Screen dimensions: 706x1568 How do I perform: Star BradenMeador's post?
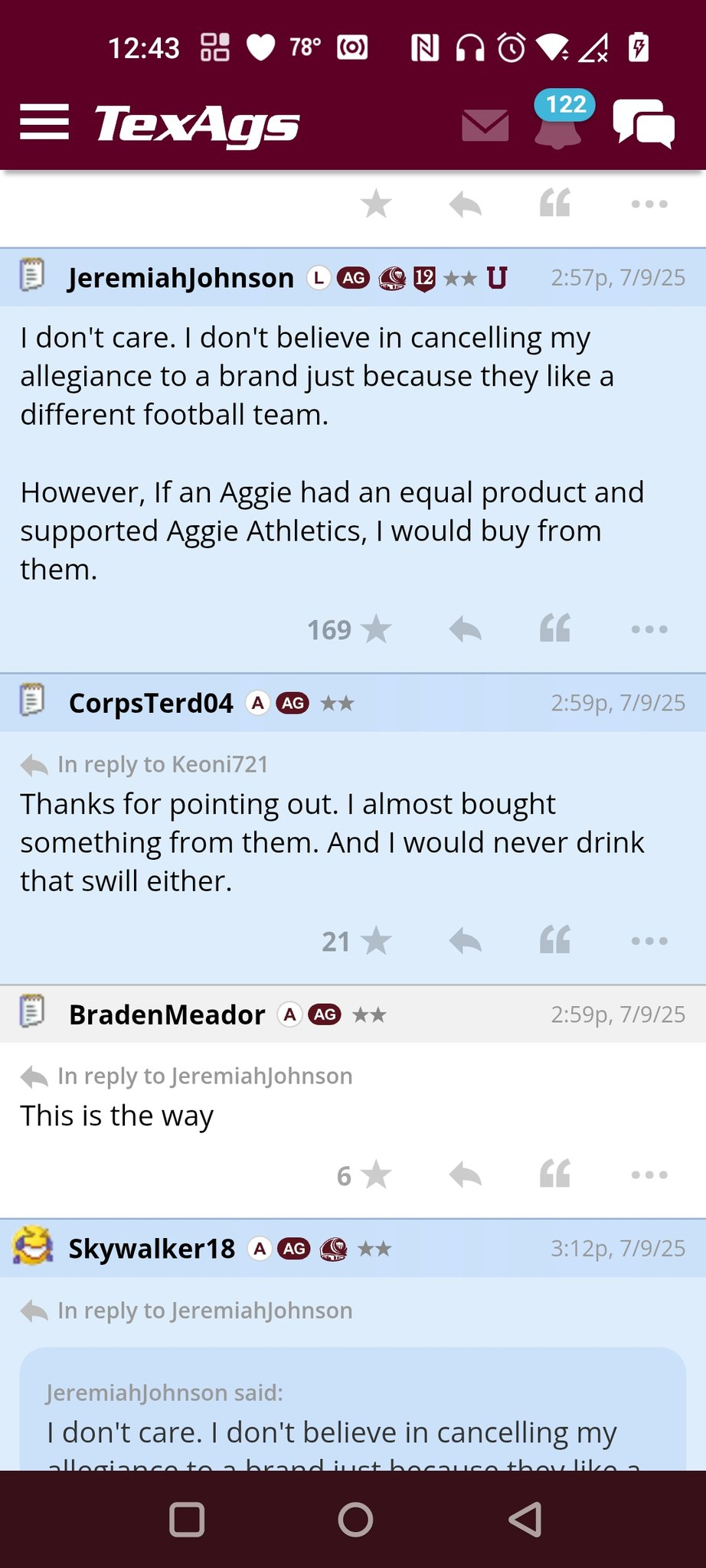(376, 1175)
